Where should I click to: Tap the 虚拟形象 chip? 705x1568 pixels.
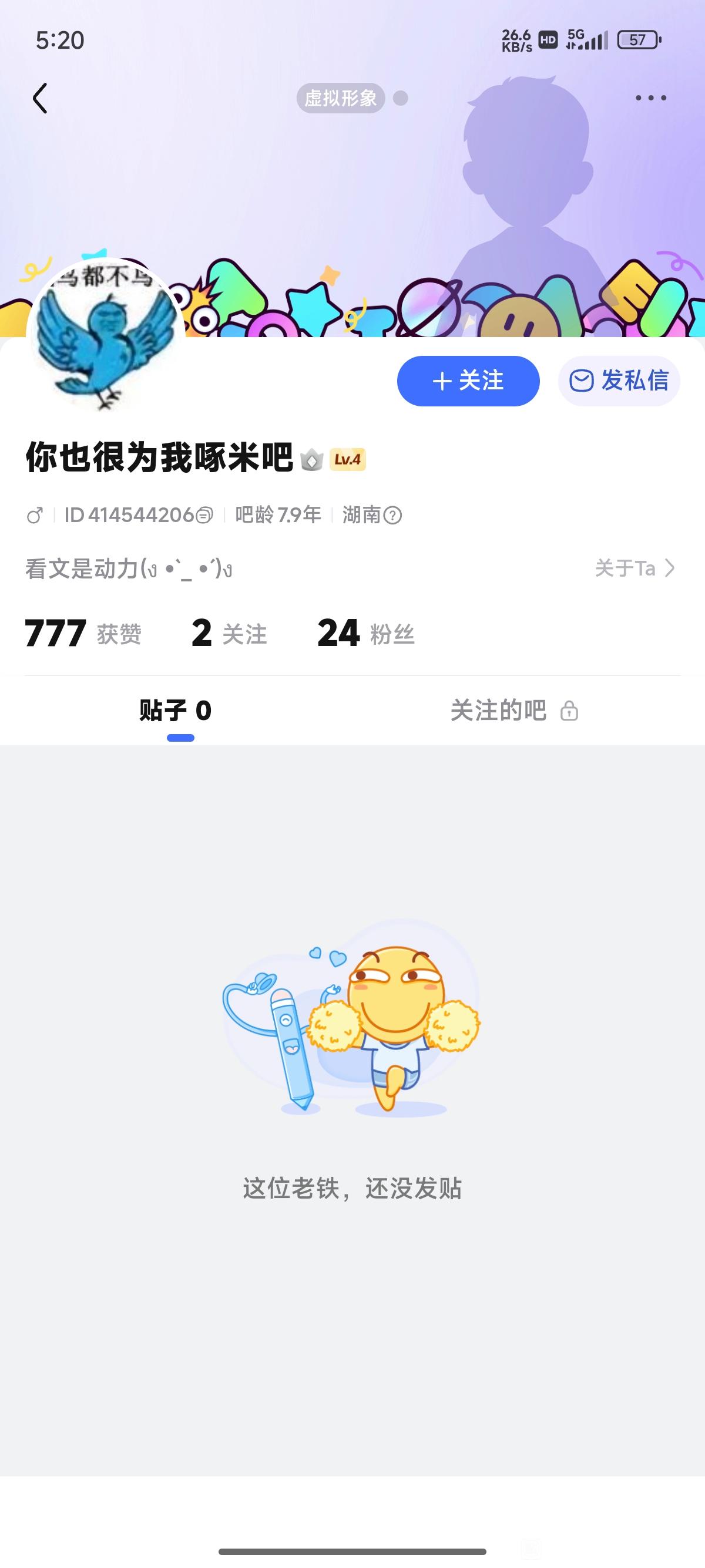[x=340, y=98]
